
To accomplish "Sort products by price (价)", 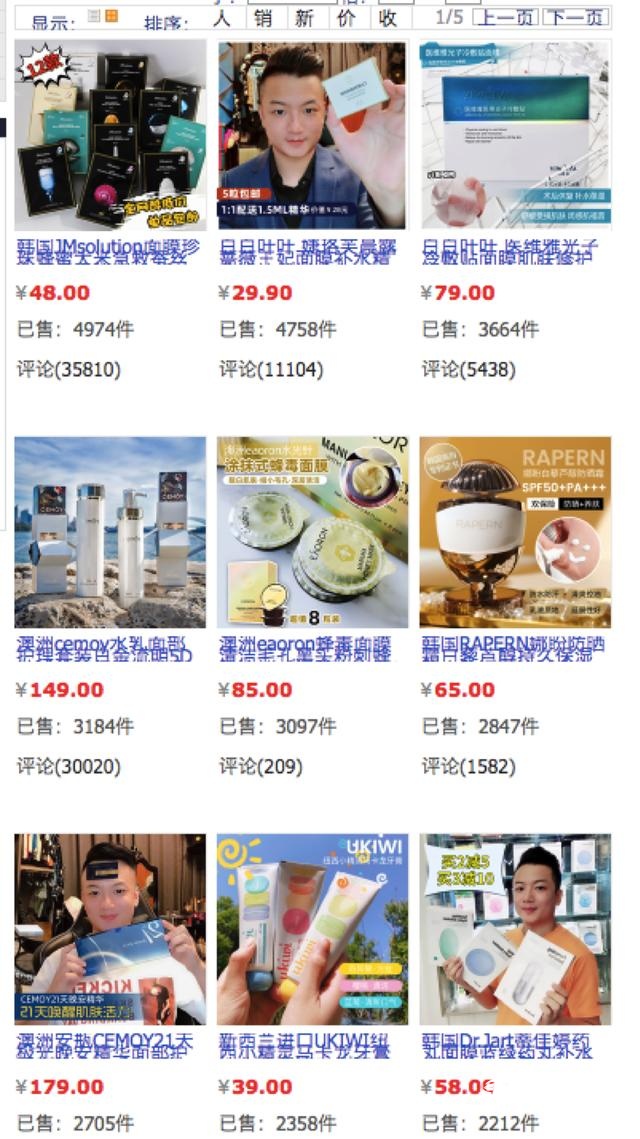I will click(346, 18).
